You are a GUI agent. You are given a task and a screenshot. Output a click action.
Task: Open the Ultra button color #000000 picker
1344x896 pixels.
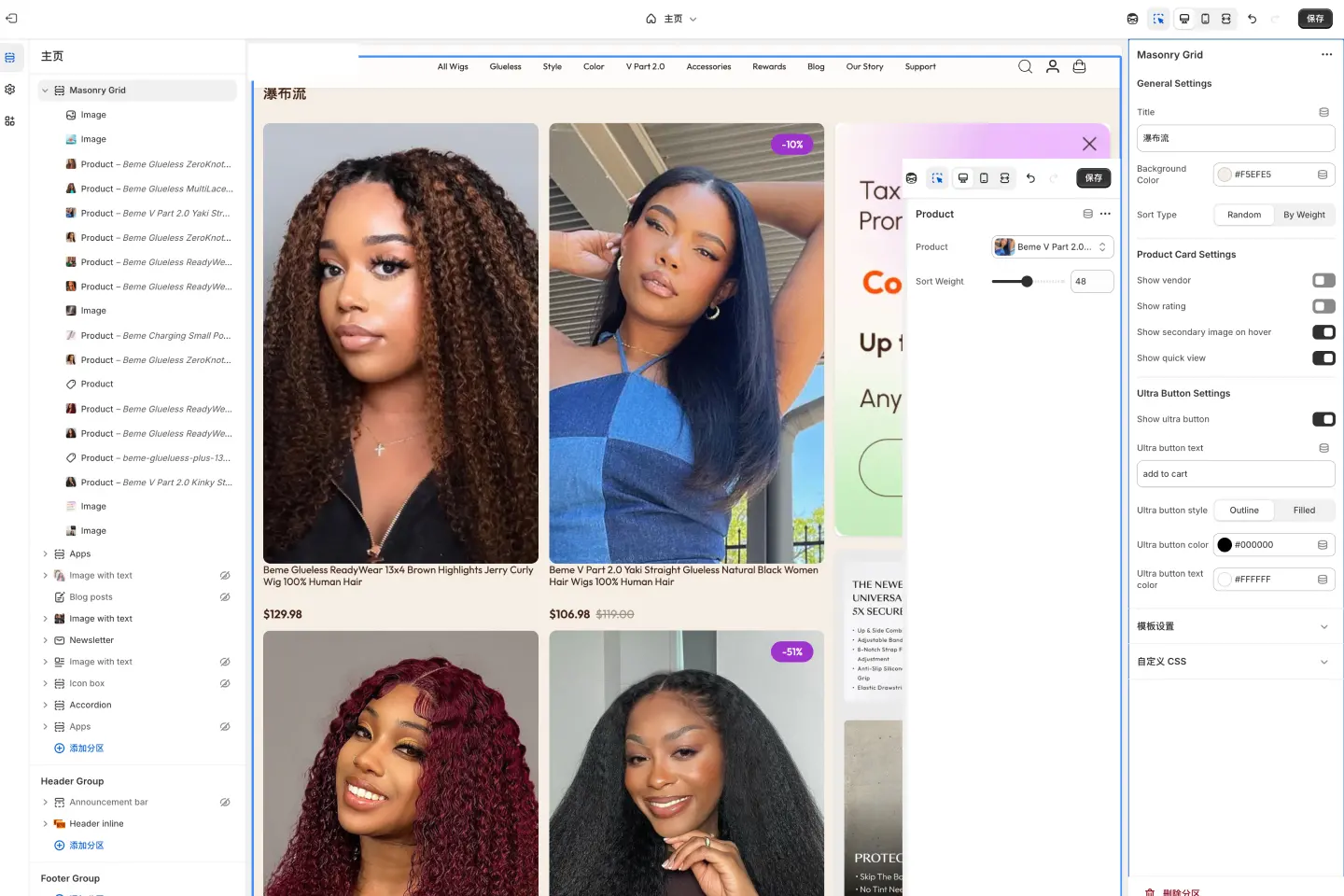[1225, 545]
